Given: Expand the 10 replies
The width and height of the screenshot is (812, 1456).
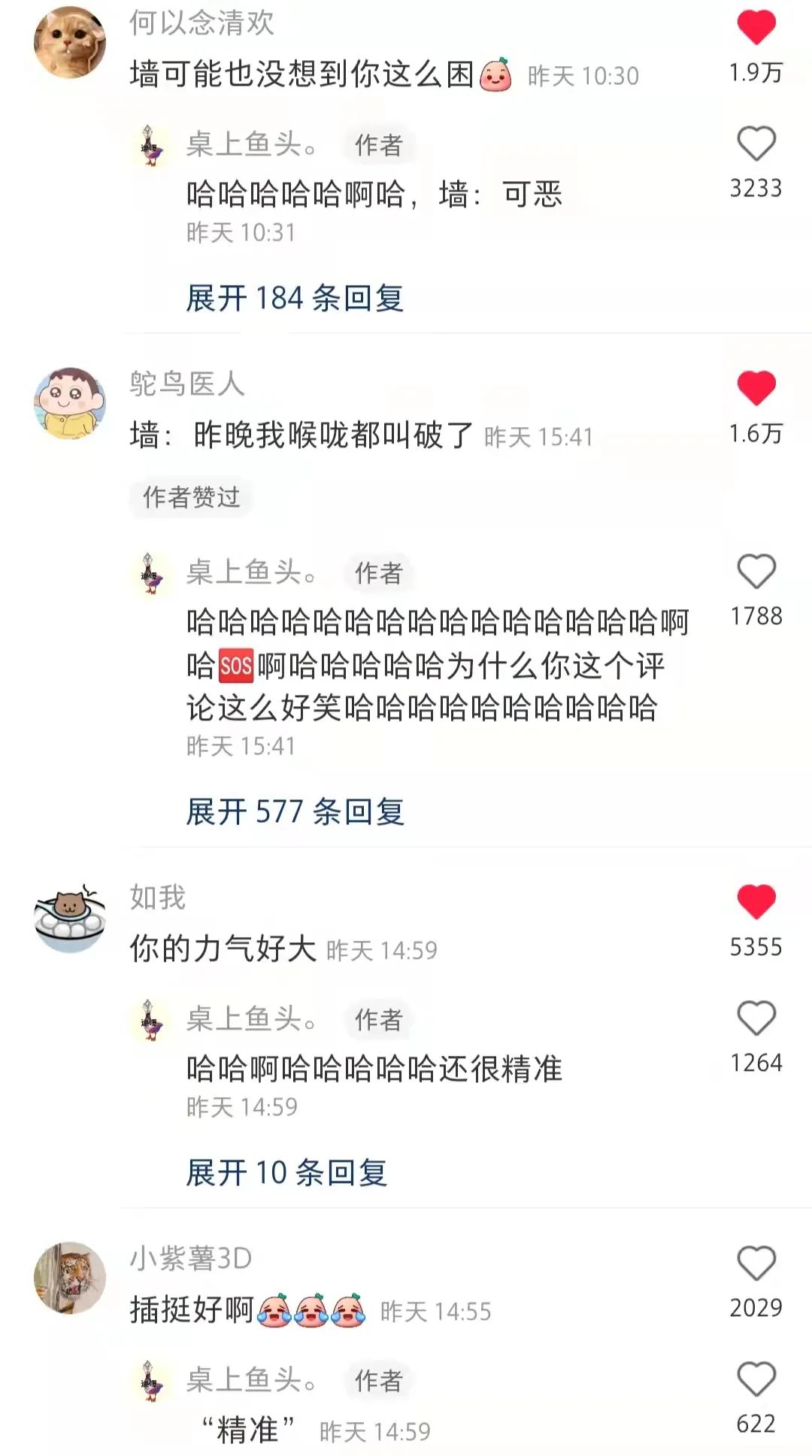Looking at the screenshot, I should coord(286,1173).
